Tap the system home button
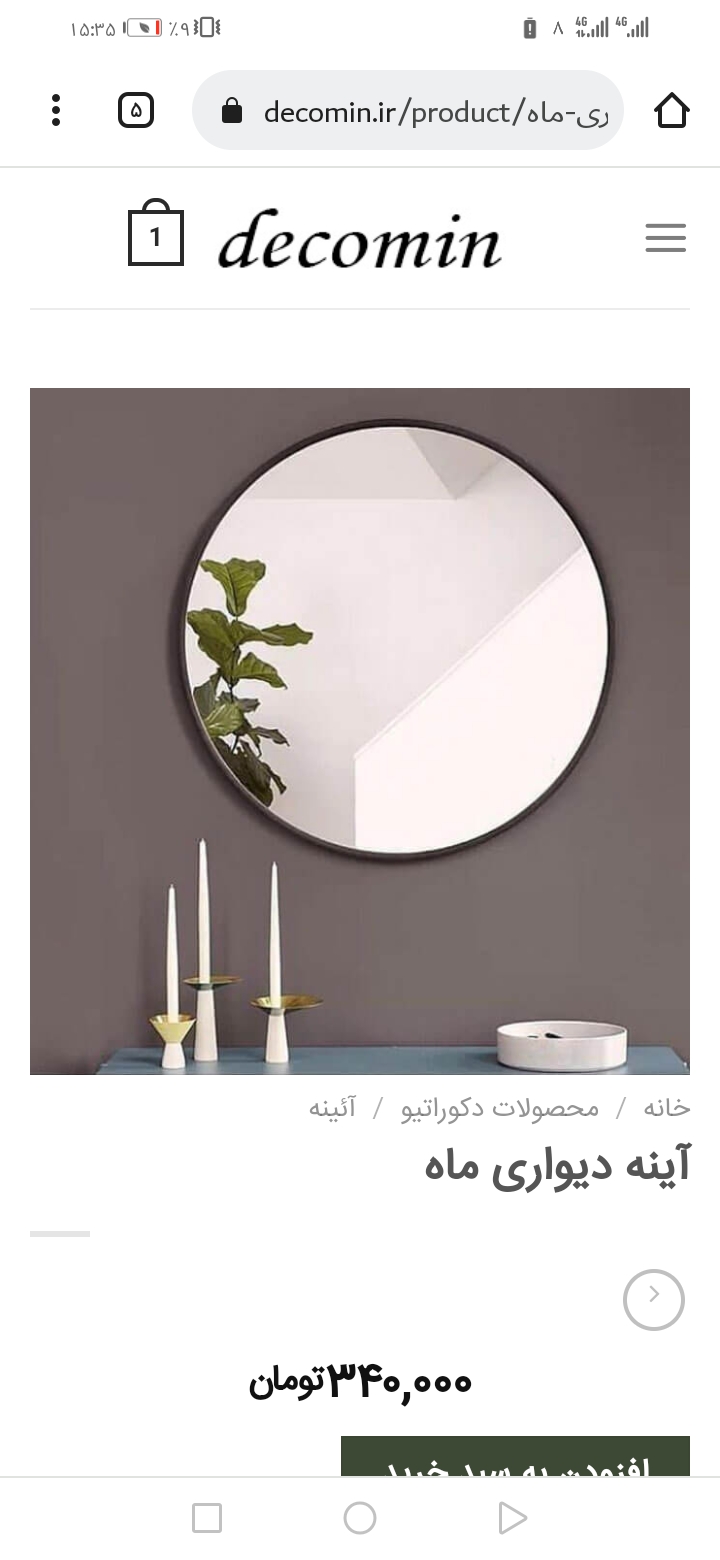The image size is (720, 1560). tap(360, 1518)
